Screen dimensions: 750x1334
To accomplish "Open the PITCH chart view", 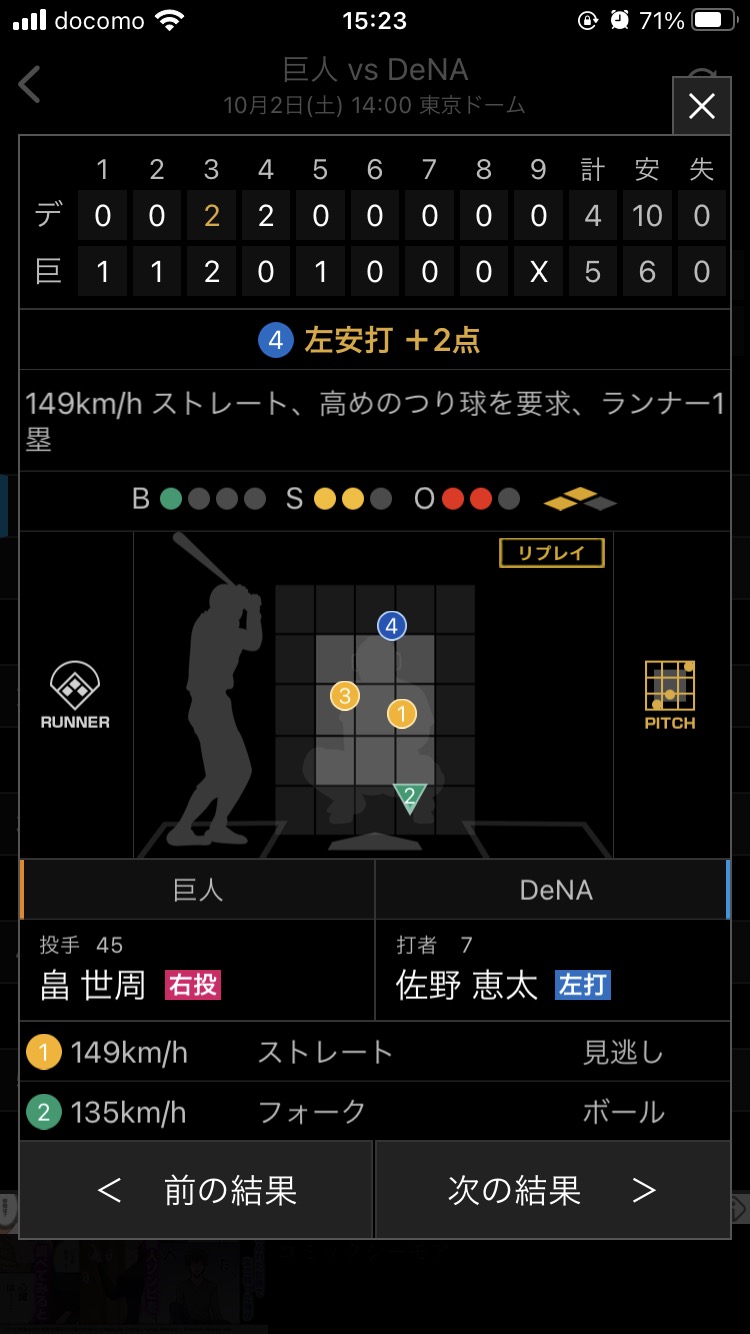I will point(670,696).
